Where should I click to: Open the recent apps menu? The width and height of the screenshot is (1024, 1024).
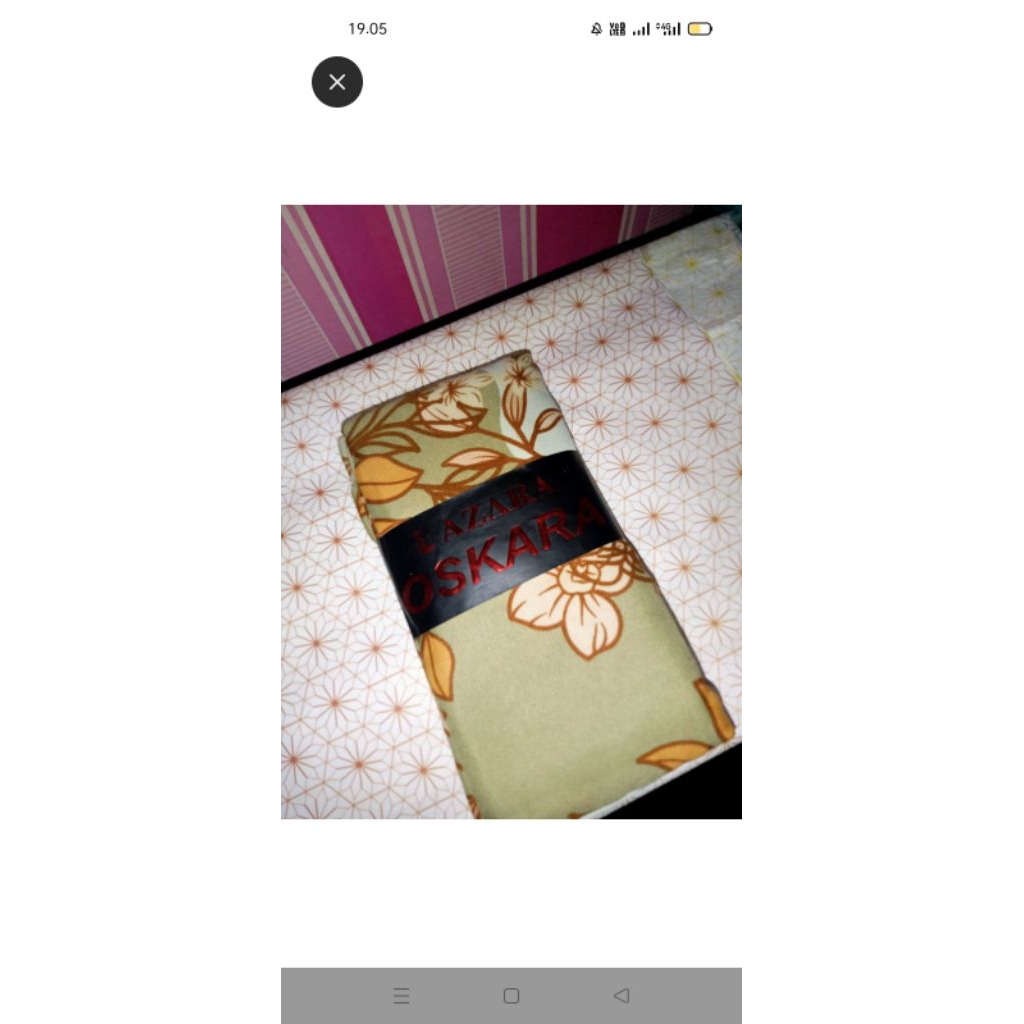coord(401,996)
